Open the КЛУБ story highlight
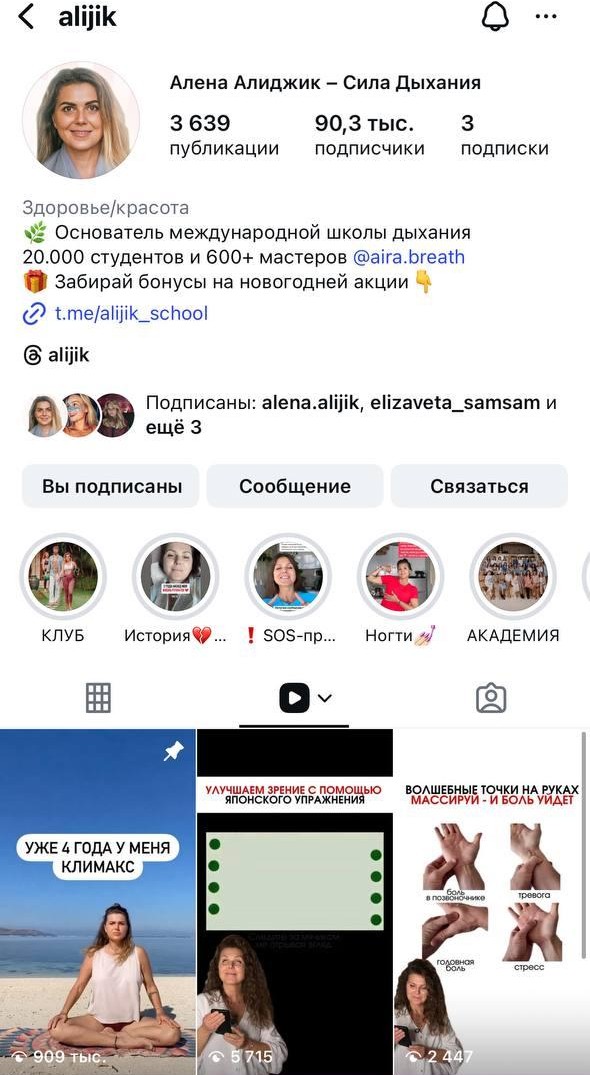Image resolution: width=590 pixels, height=1075 pixels. (x=63, y=577)
